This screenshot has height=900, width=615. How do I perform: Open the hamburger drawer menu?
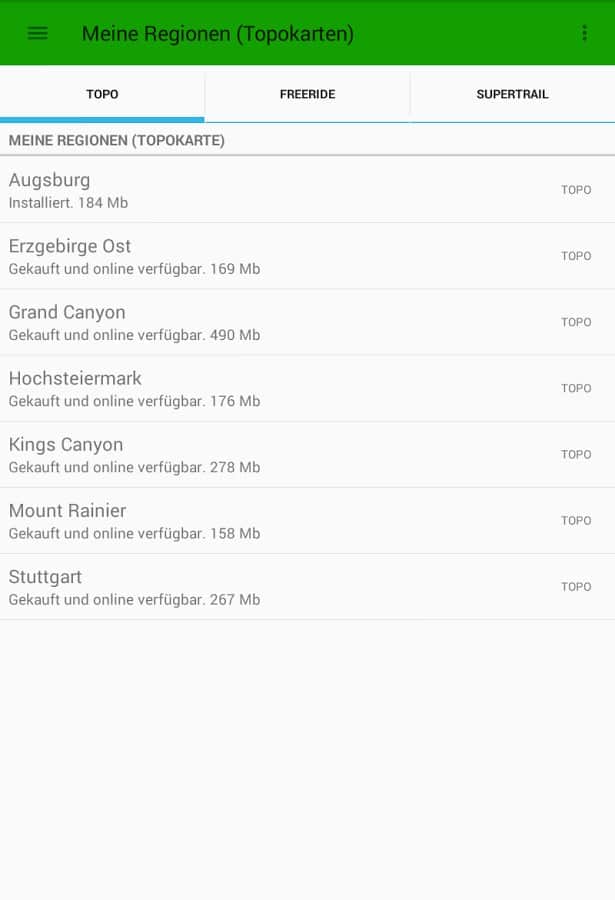(37, 33)
